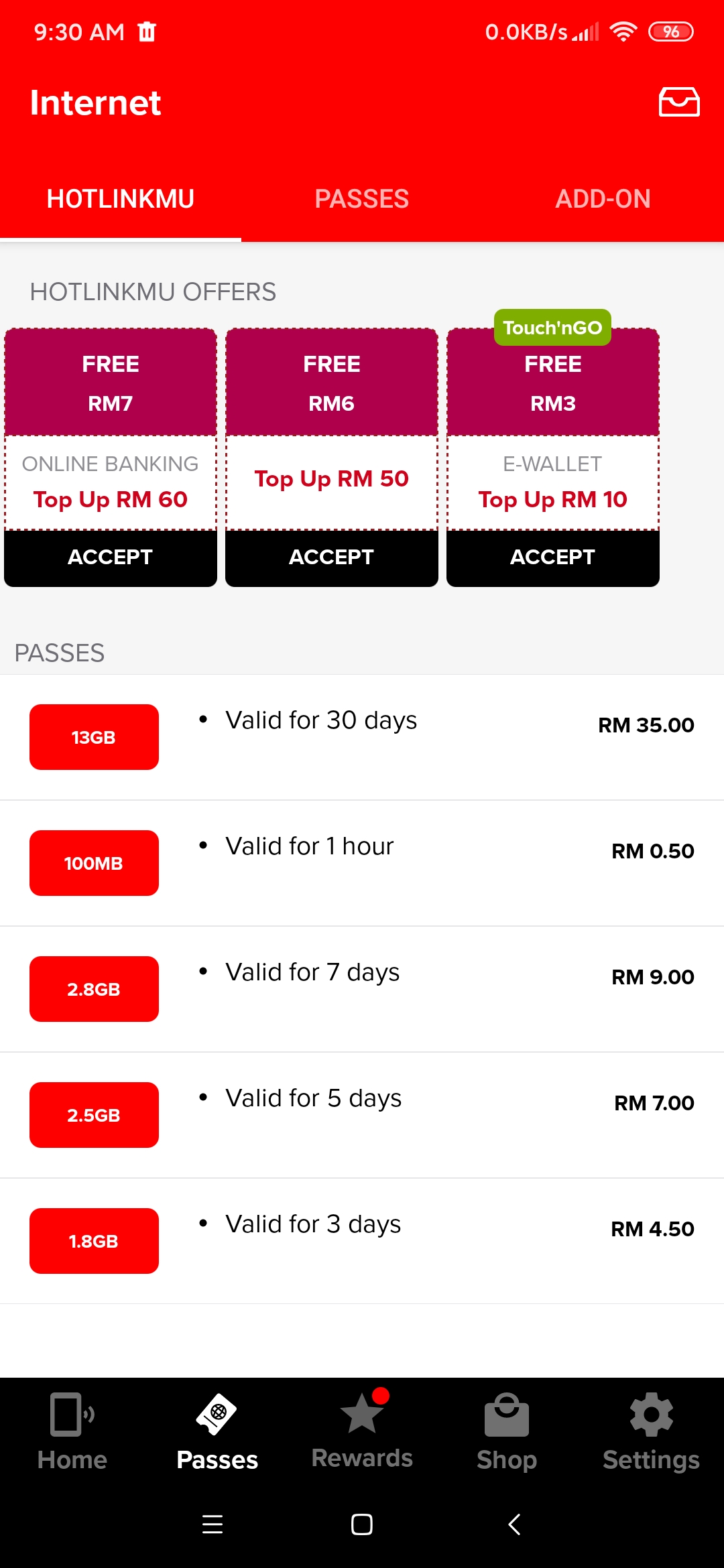Open the Shop tab
The image size is (724, 1568).
click(x=507, y=1432)
